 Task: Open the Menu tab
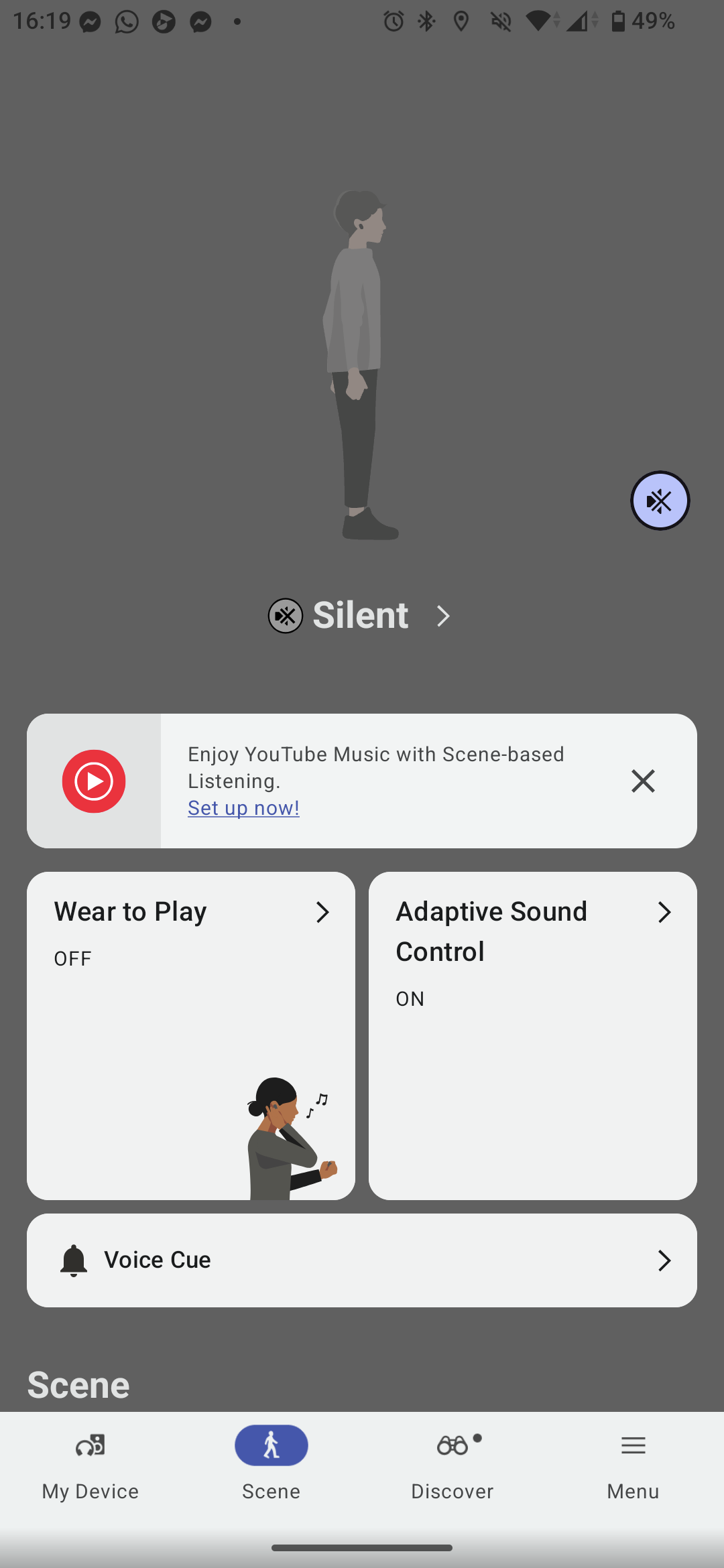coord(633,1463)
